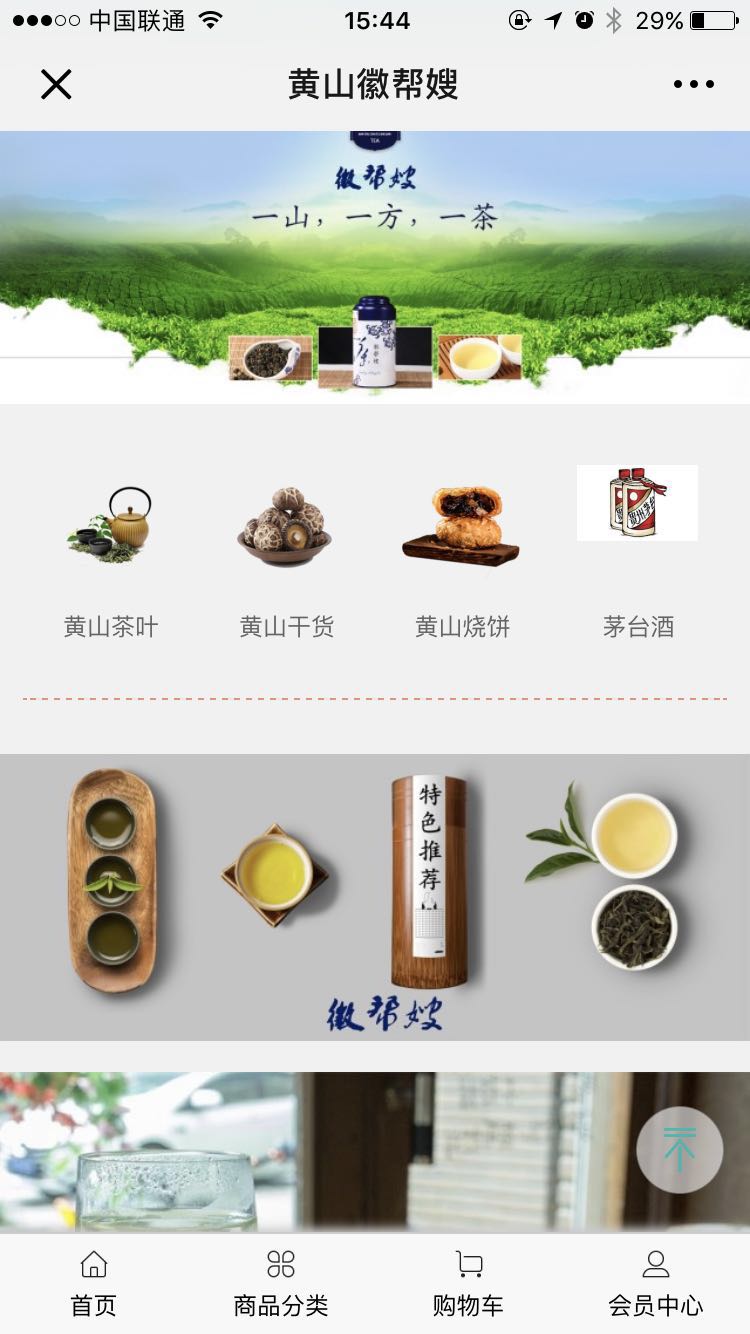750x1334 pixels.
Task: Open the 一山一方一茶 top banner
Action: click(375, 265)
